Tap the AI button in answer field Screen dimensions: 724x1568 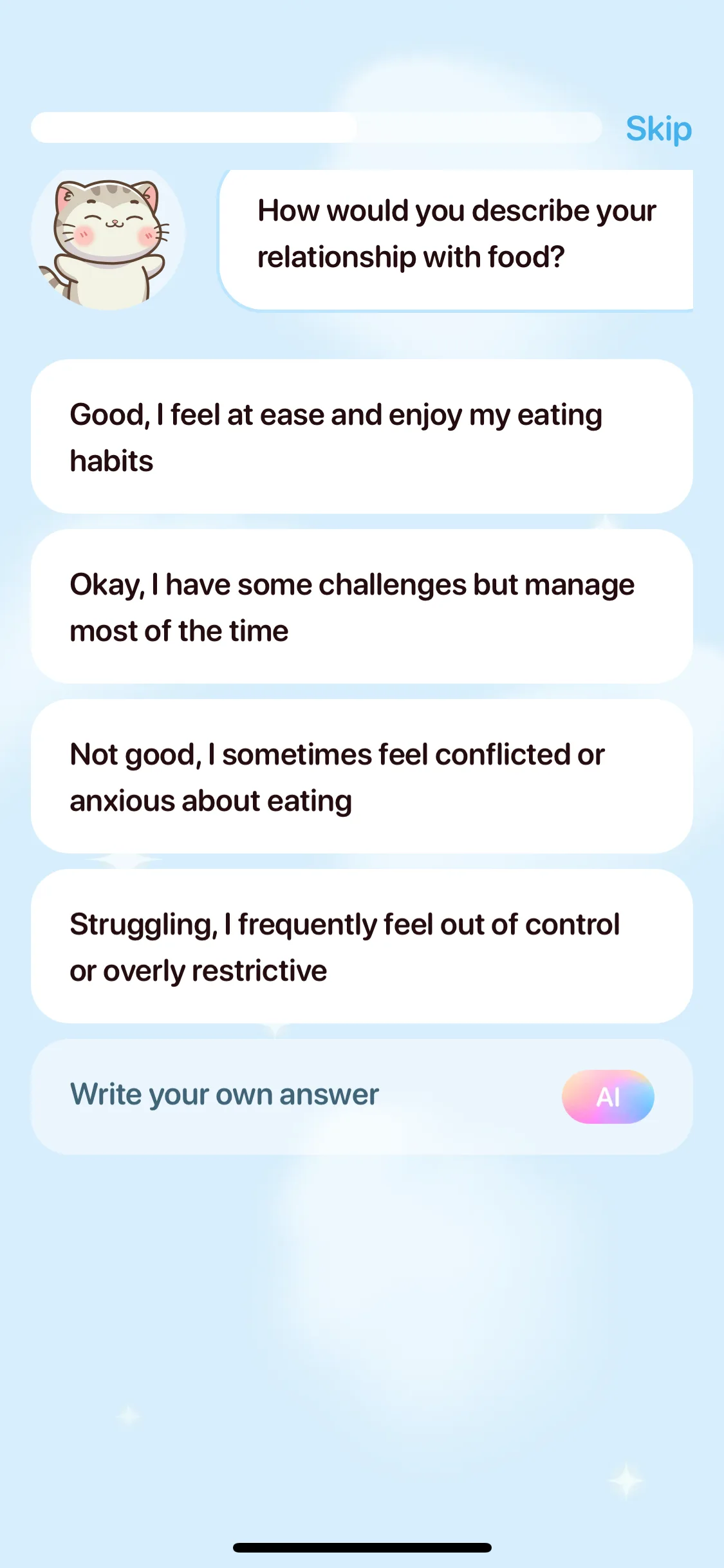(608, 1096)
